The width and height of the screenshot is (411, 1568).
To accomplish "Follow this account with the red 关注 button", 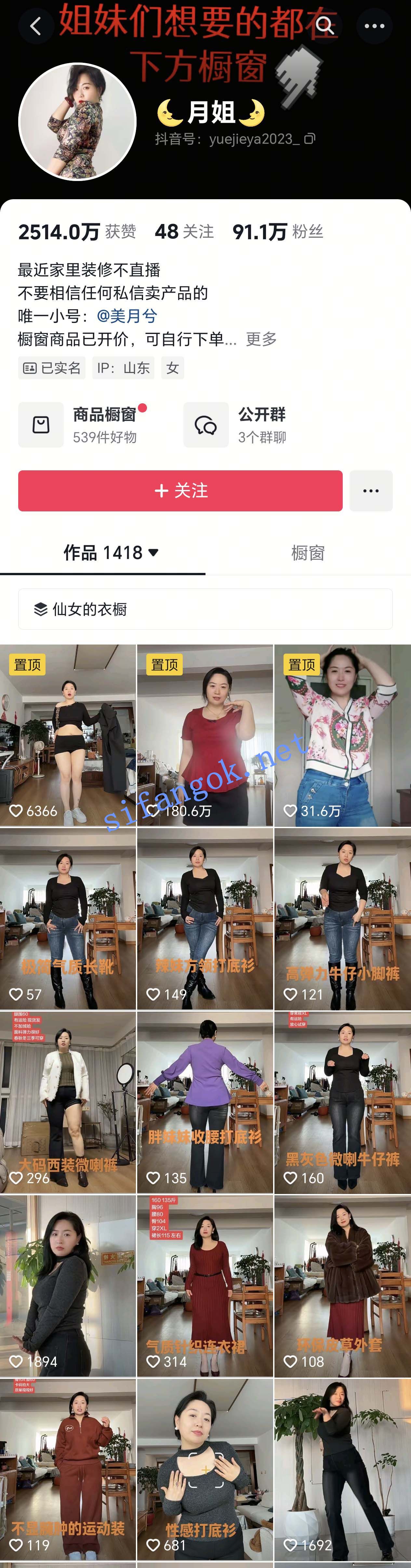I will coord(180,491).
